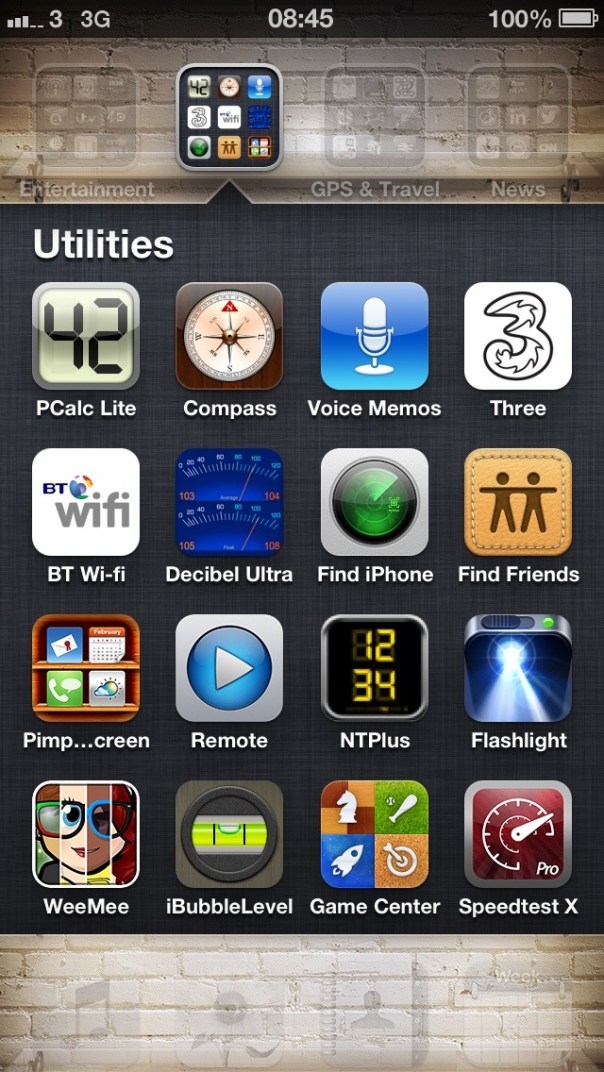Image resolution: width=604 pixels, height=1072 pixels.
Task: Open the WeeMee app
Action: tap(86, 834)
